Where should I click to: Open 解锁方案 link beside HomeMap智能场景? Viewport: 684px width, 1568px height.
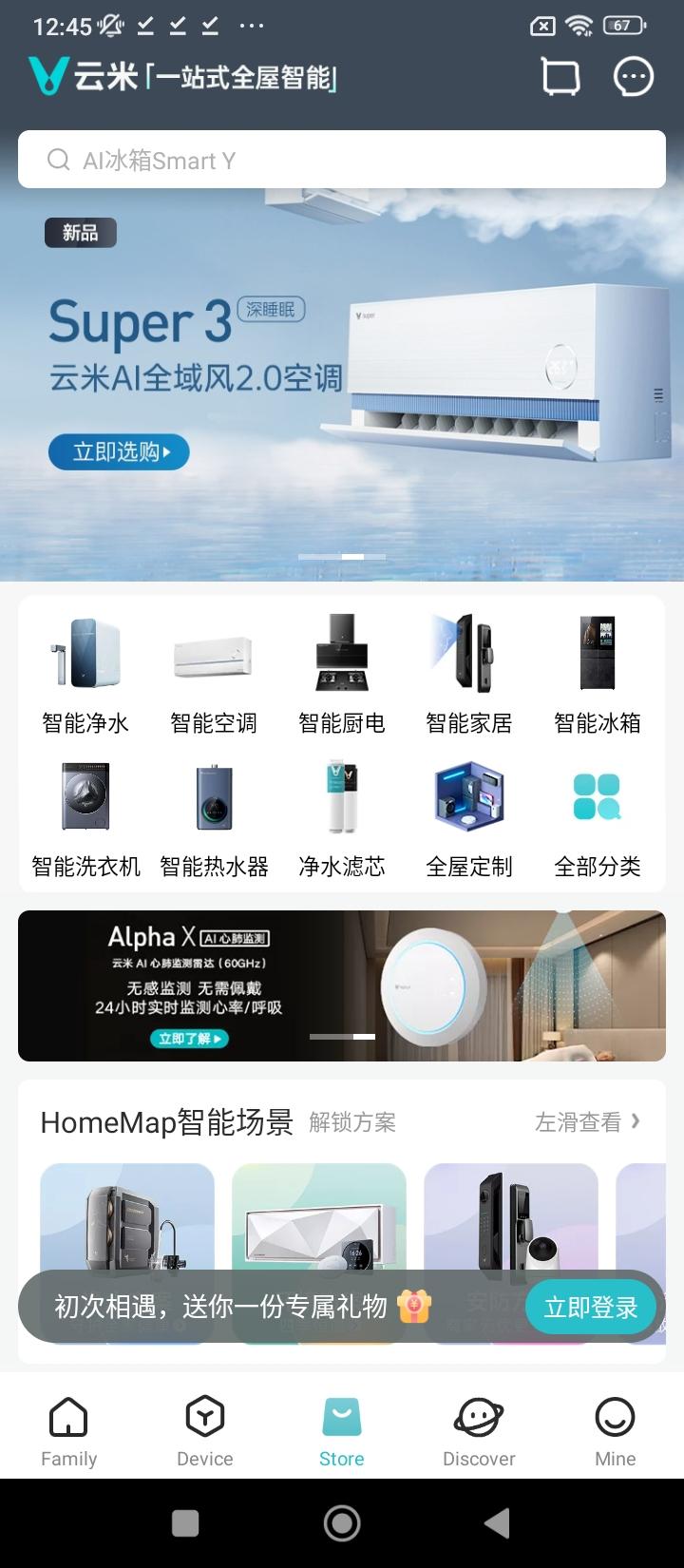[353, 1122]
